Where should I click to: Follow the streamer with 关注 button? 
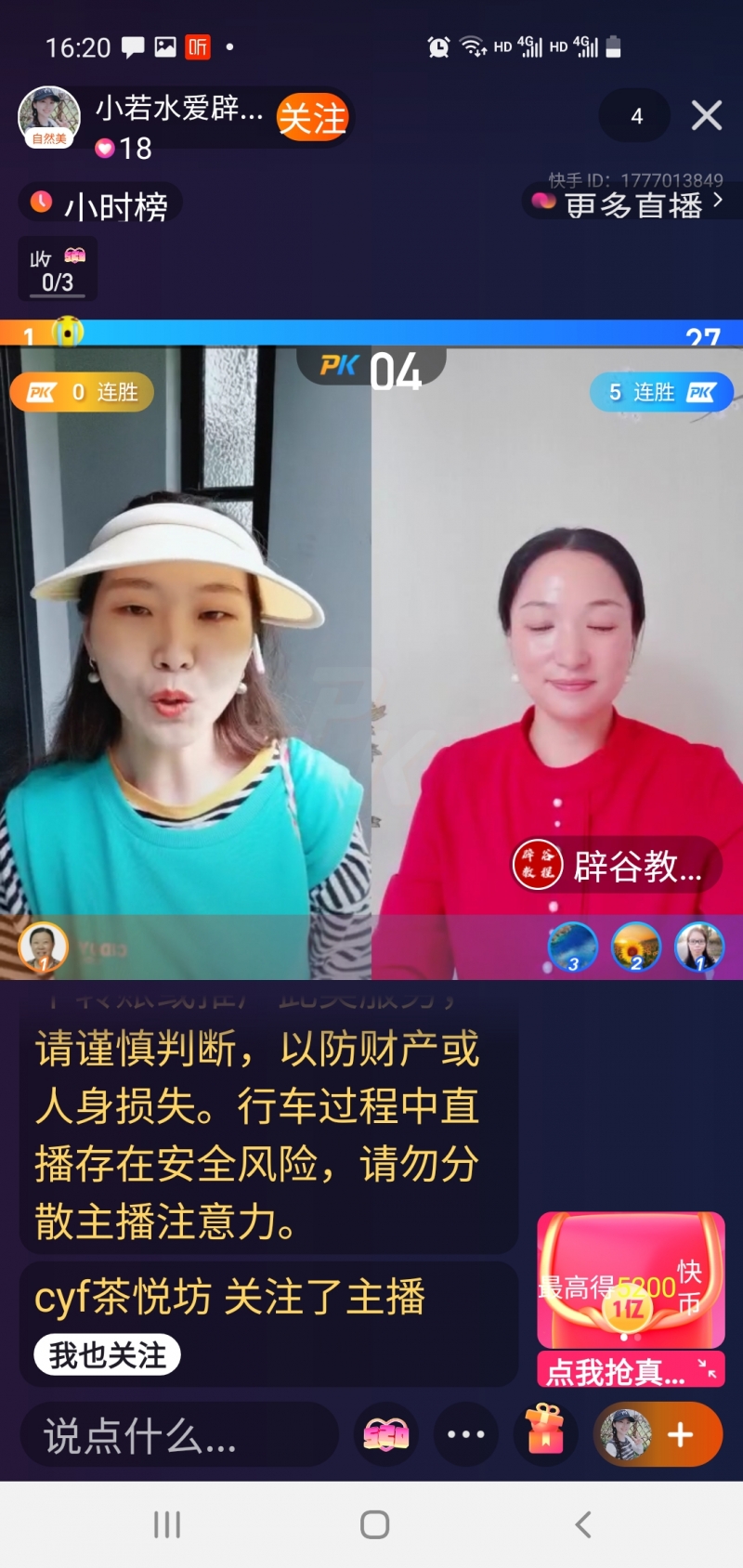(312, 118)
